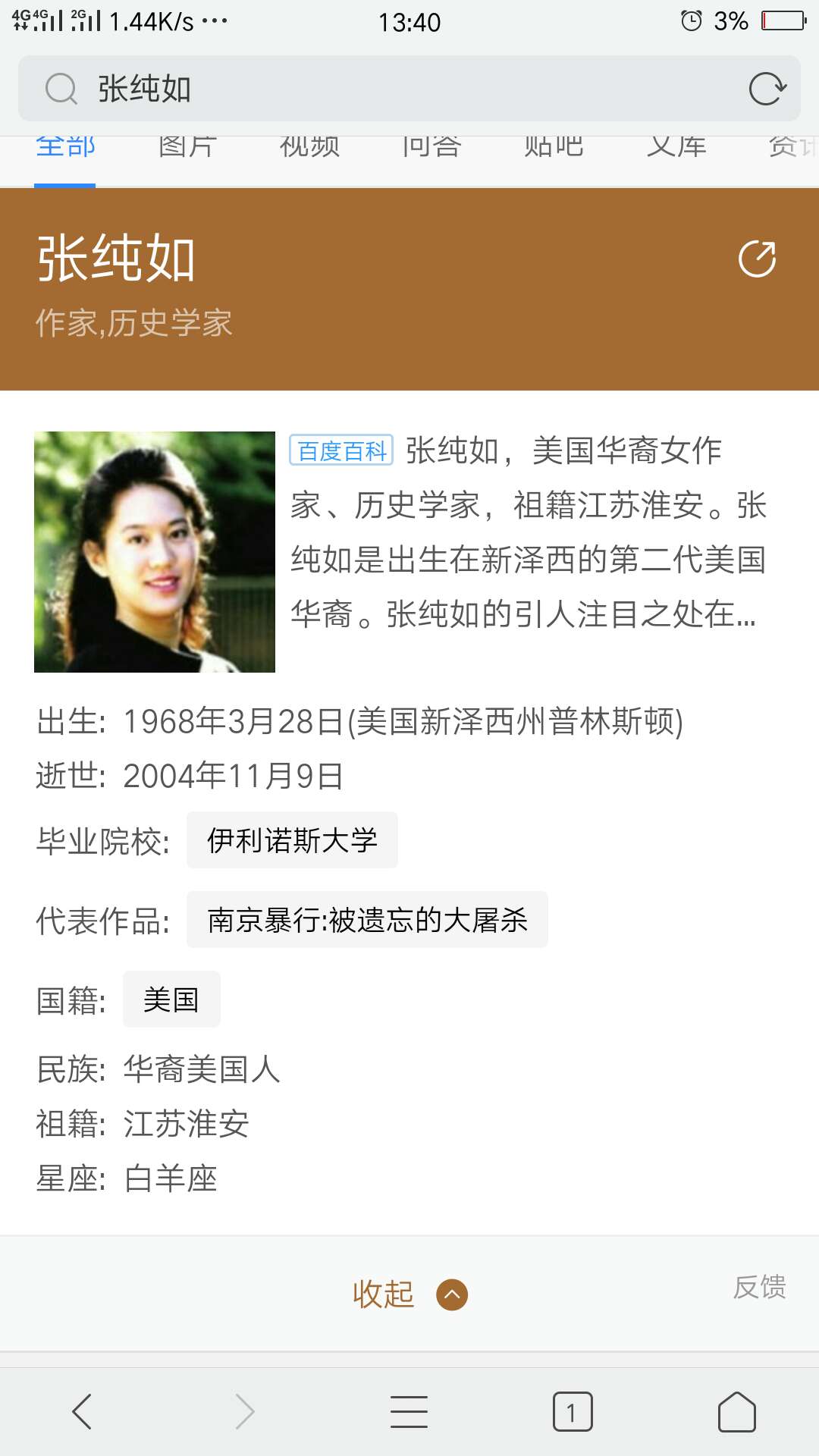Collapse the card with 收起
Screen dimensions: 819x1456
pos(409,1294)
